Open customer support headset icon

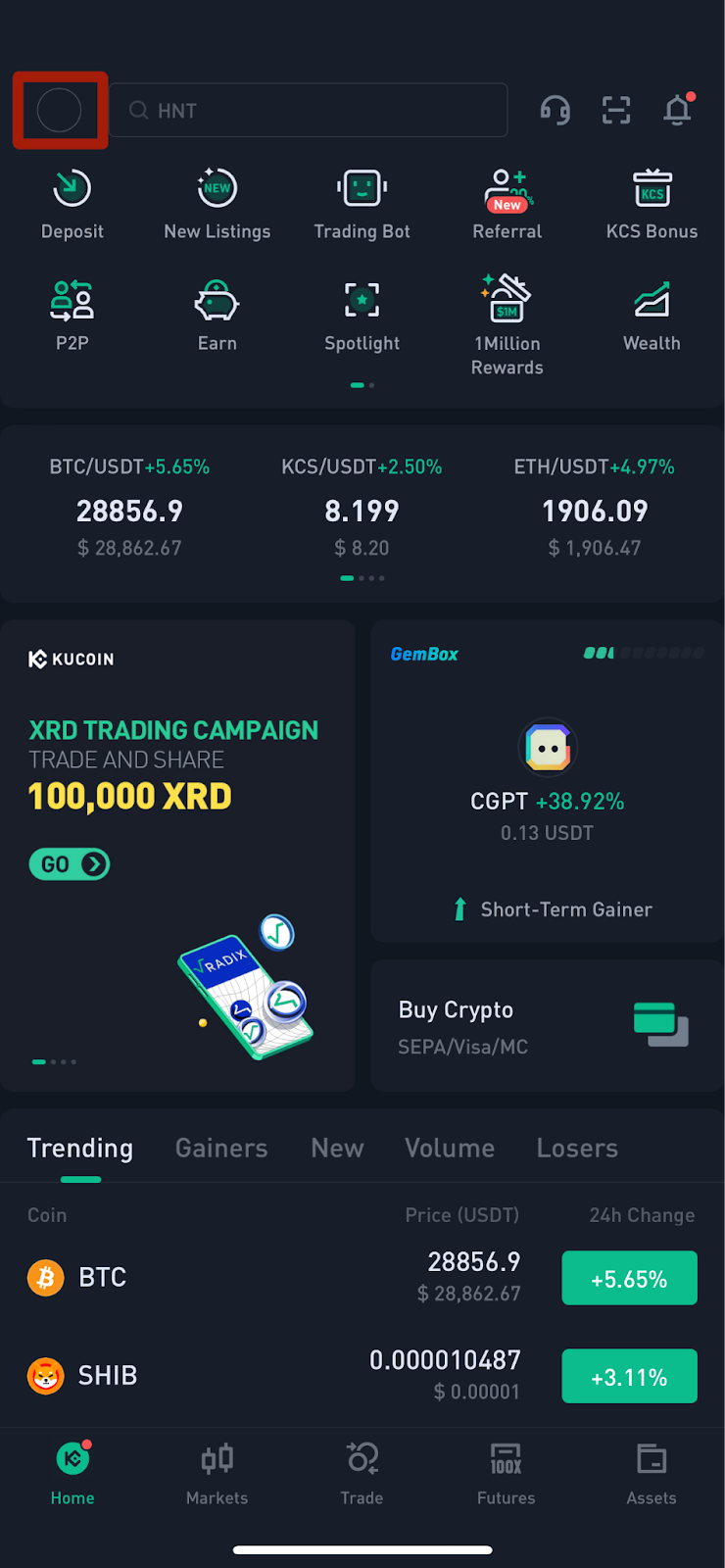556,110
